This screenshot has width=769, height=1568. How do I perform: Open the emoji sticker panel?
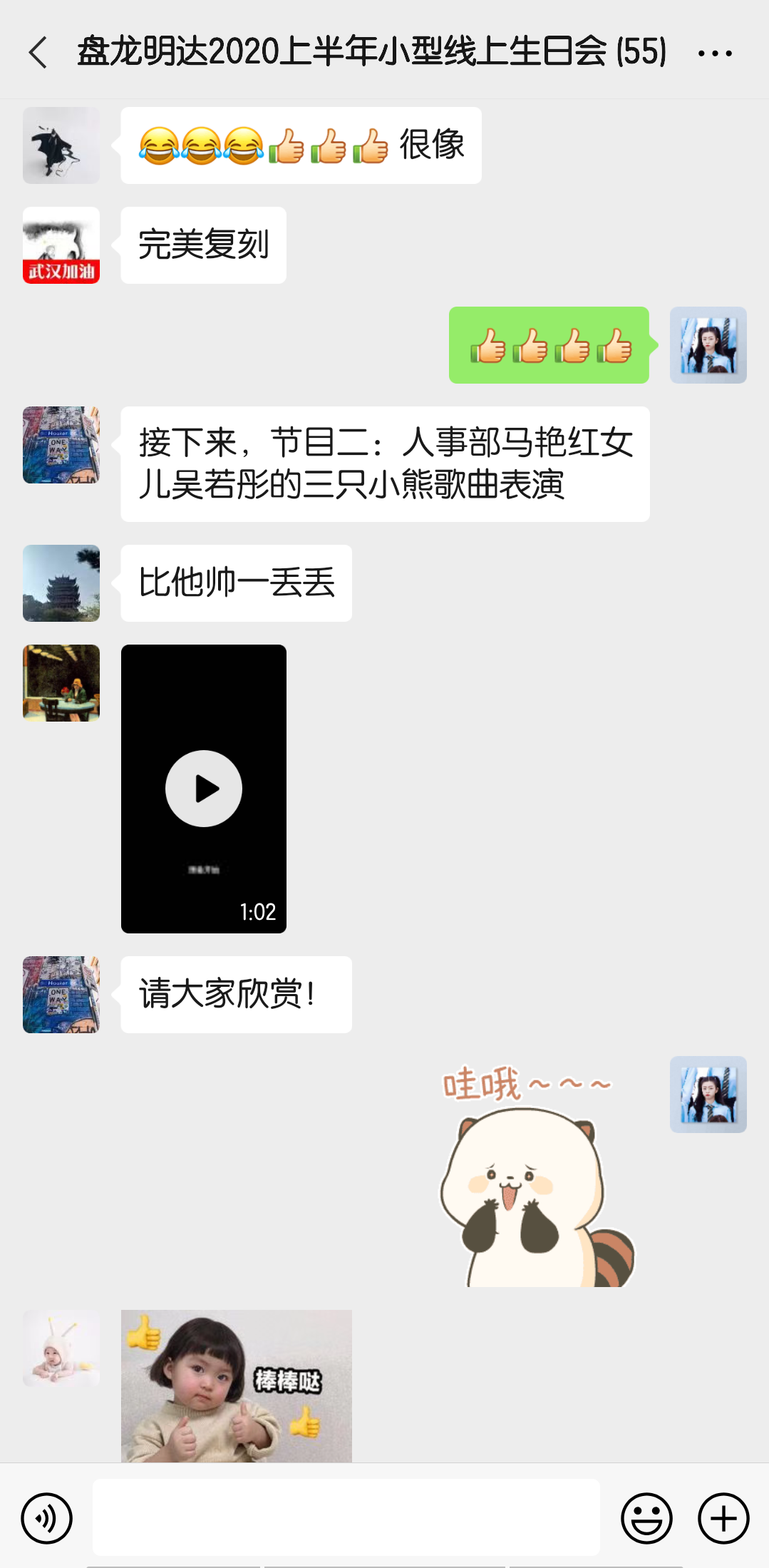(x=646, y=1518)
